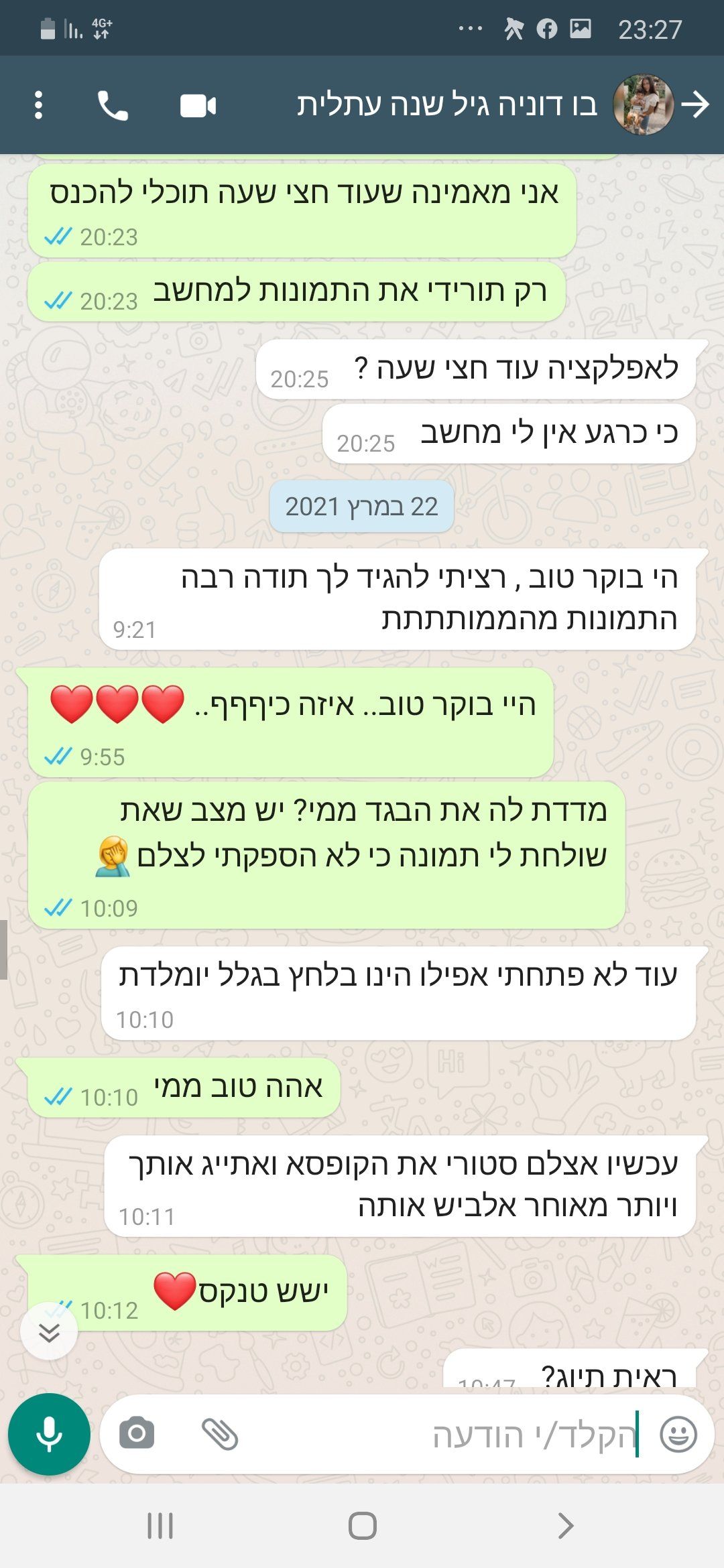Viewport: 724px width, 1568px height.
Task: Open the overflow menu in the chat header
Action: pyautogui.click(x=38, y=105)
